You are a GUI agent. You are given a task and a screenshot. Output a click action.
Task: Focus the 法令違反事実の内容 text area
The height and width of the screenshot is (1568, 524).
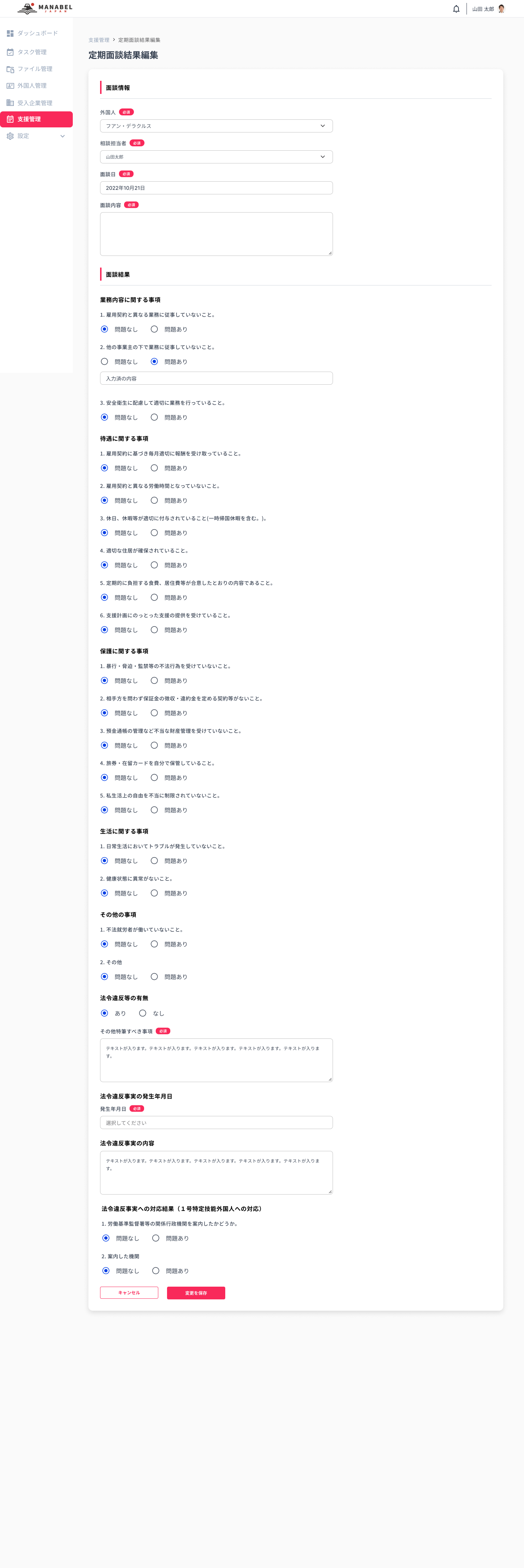click(216, 1172)
